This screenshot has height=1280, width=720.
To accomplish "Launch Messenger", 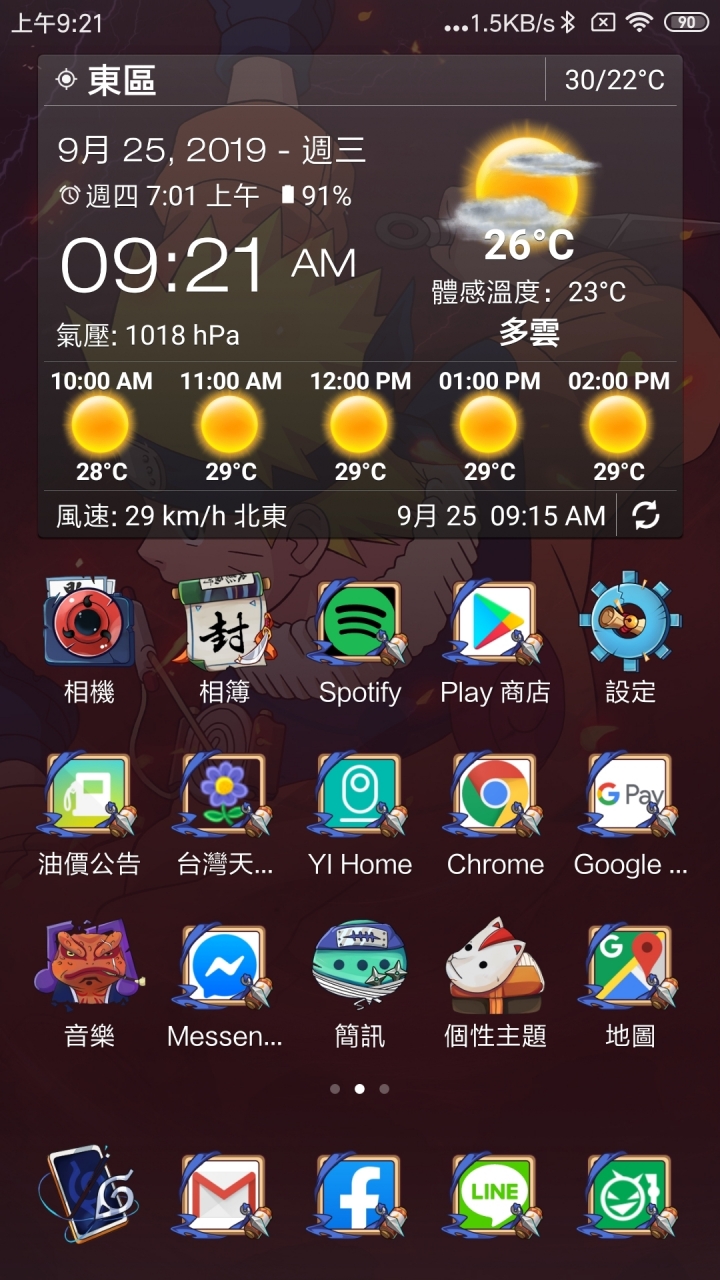I will (x=224, y=968).
